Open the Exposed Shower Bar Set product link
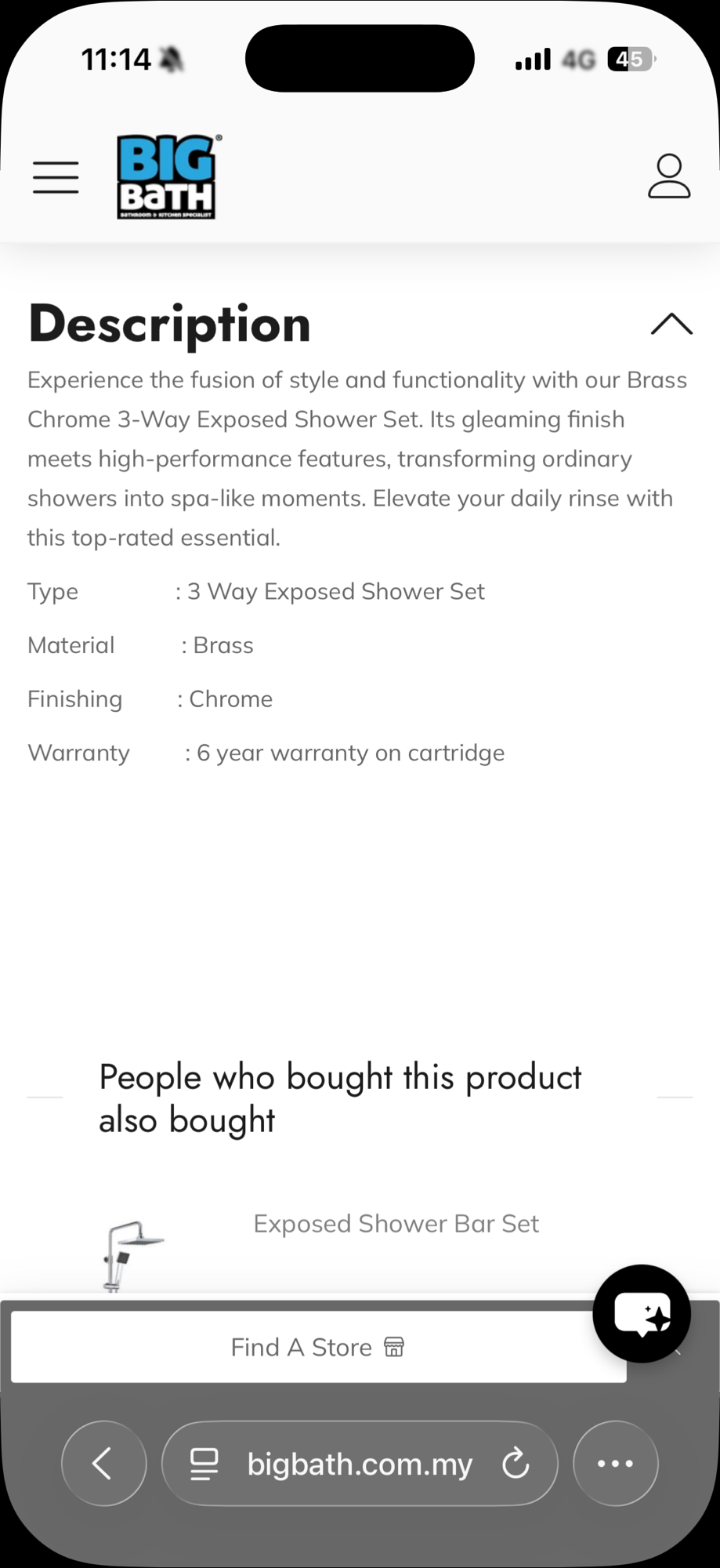The image size is (720, 1568). pyautogui.click(x=396, y=1223)
